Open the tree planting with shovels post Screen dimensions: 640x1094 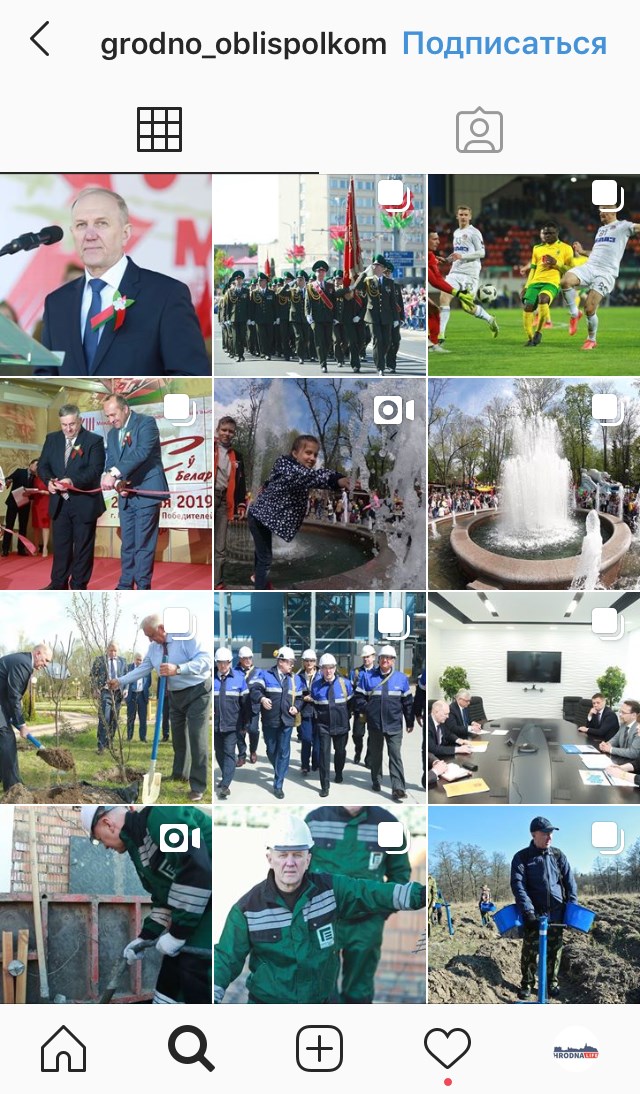click(106, 698)
